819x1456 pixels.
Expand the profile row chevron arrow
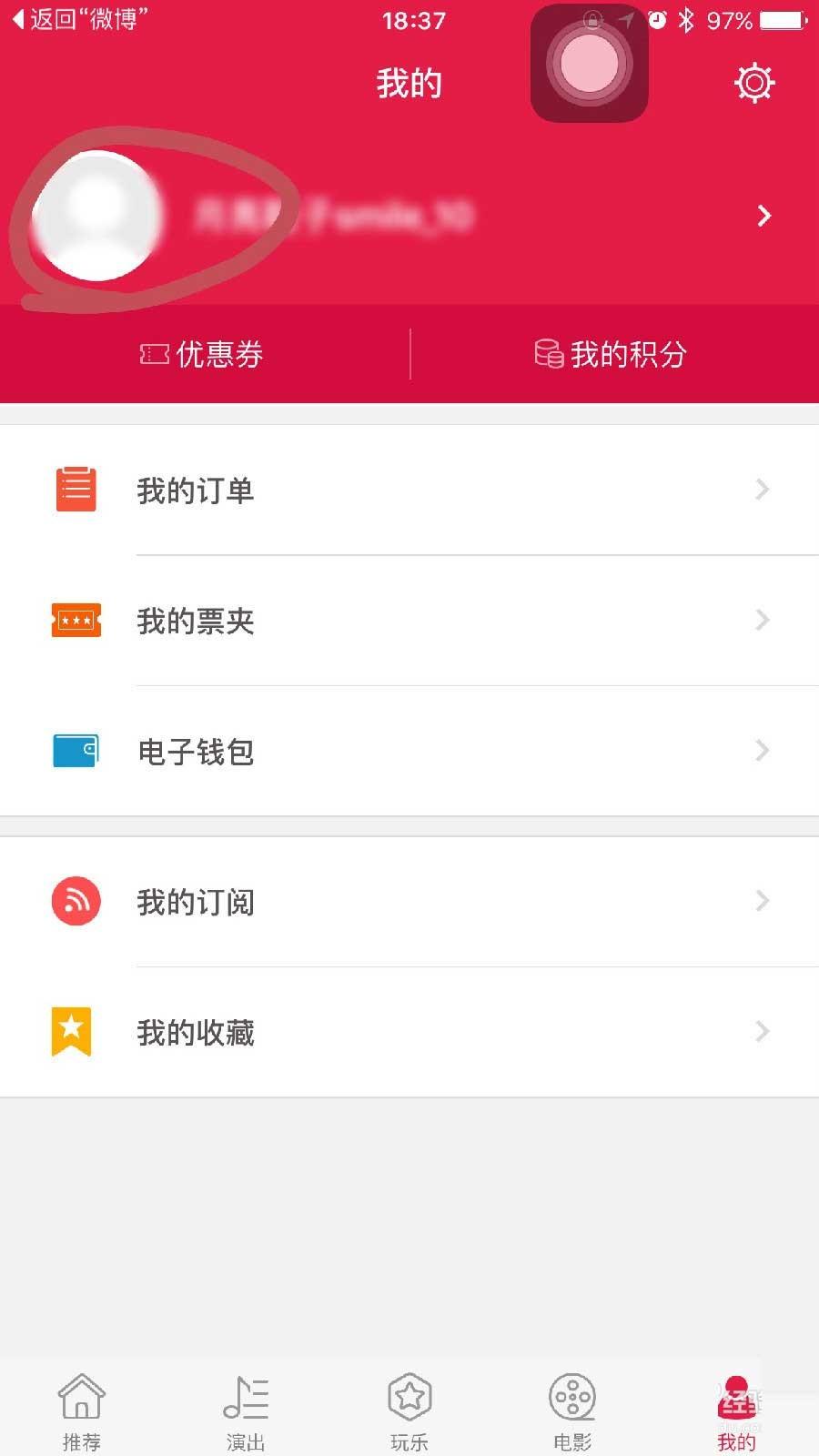[x=763, y=216]
